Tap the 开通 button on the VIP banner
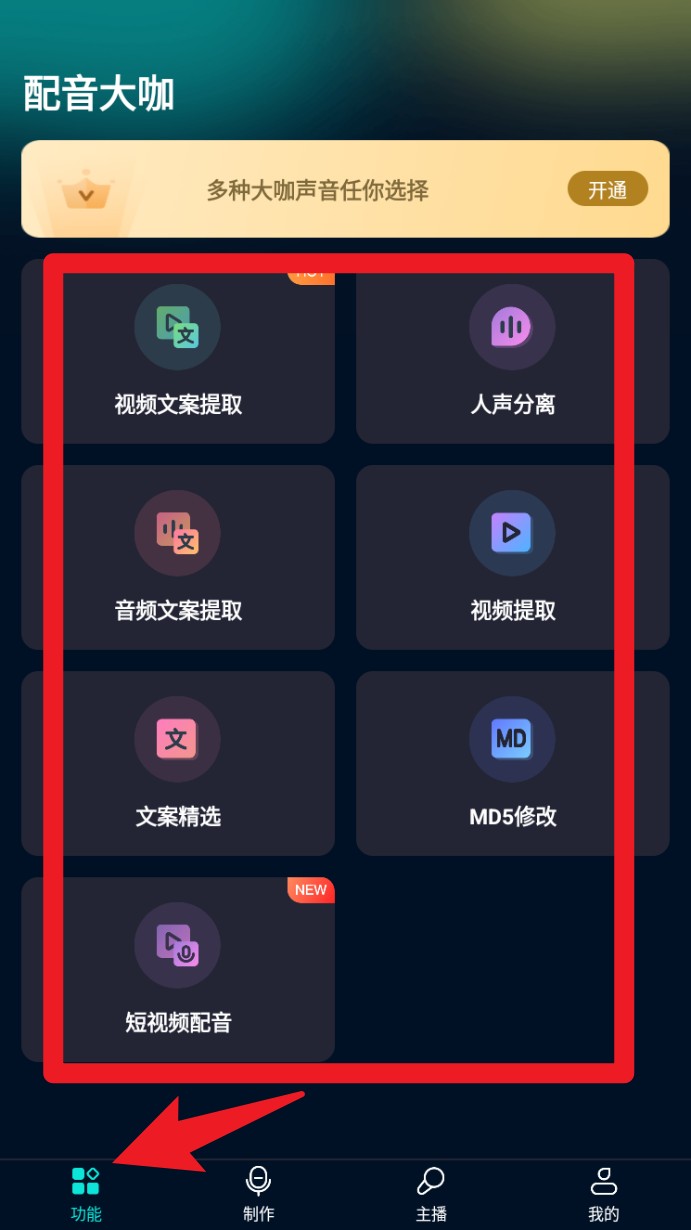The height and width of the screenshot is (1230, 691). click(607, 189)
